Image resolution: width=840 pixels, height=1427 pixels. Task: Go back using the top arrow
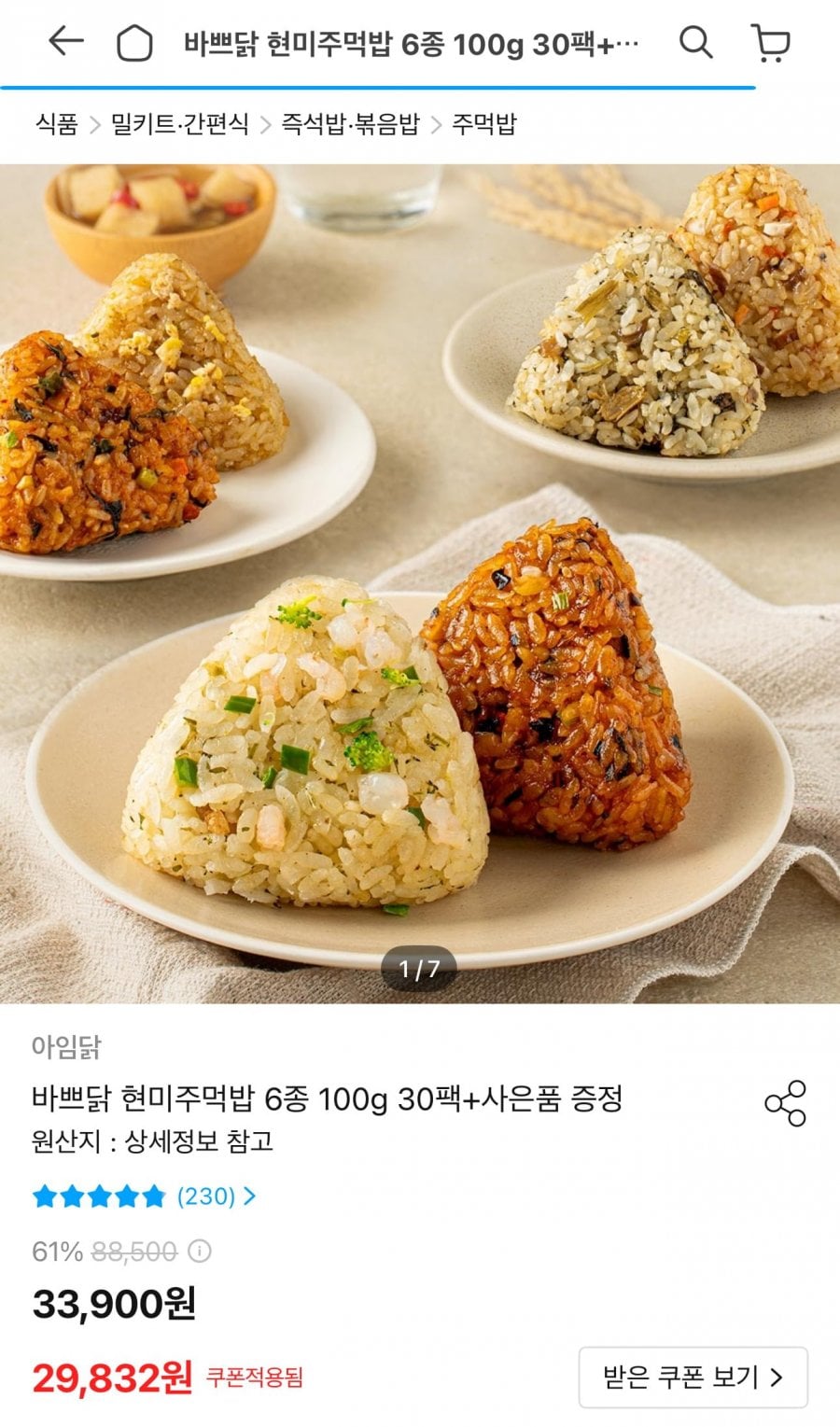point(65,42)
